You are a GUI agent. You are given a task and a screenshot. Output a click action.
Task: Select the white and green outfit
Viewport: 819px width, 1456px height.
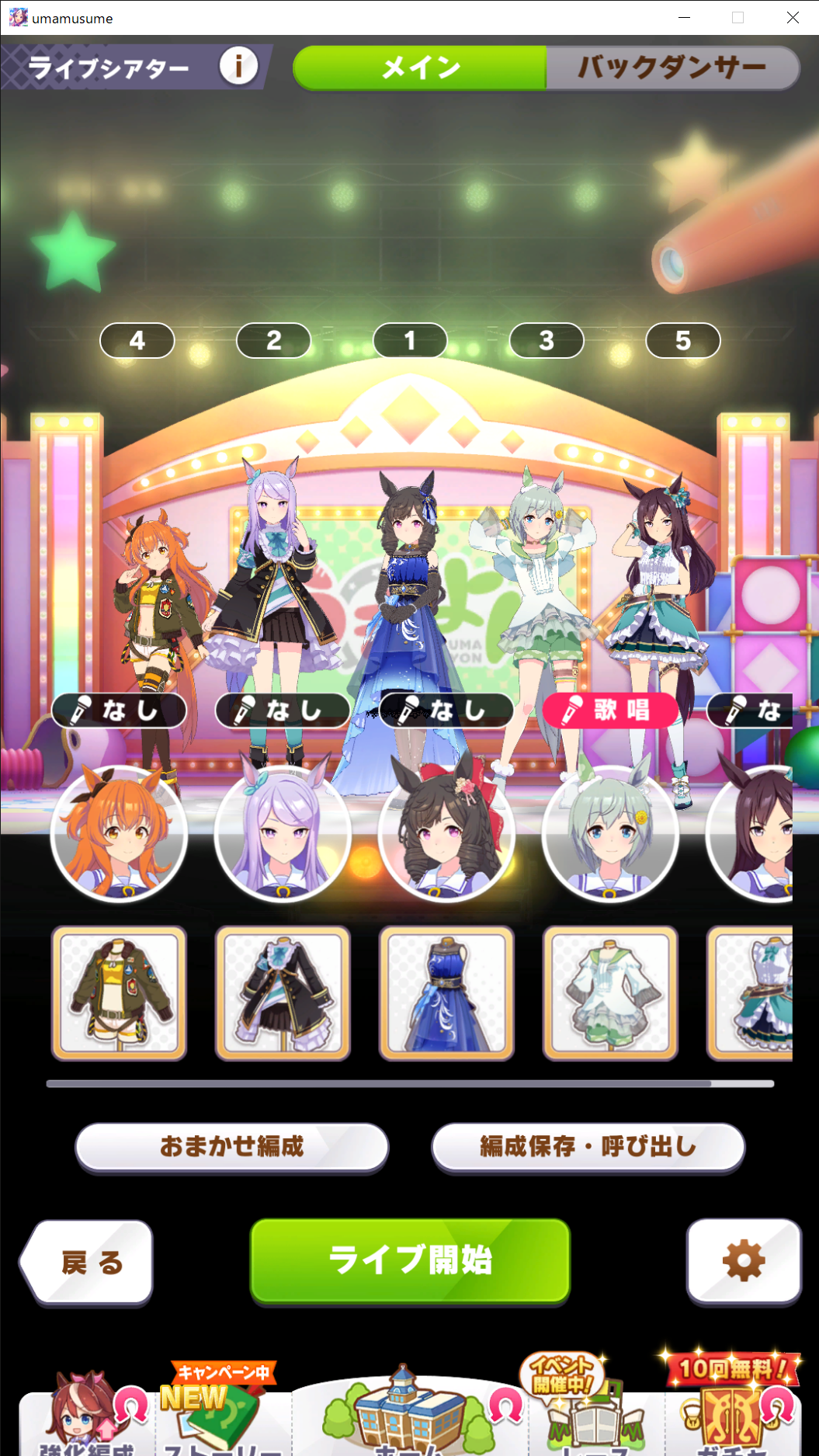pos(610,993)
